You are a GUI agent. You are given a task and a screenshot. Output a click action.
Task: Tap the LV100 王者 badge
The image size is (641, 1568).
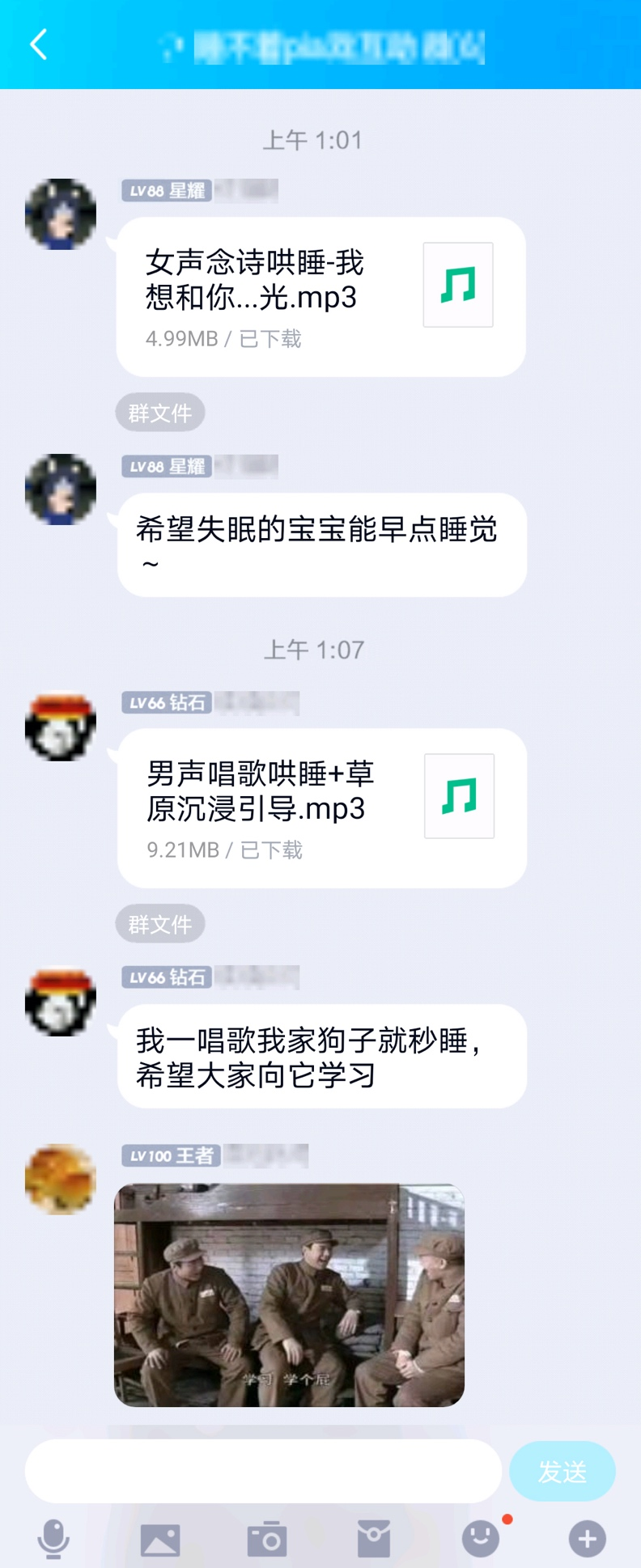pos(171,1155)
